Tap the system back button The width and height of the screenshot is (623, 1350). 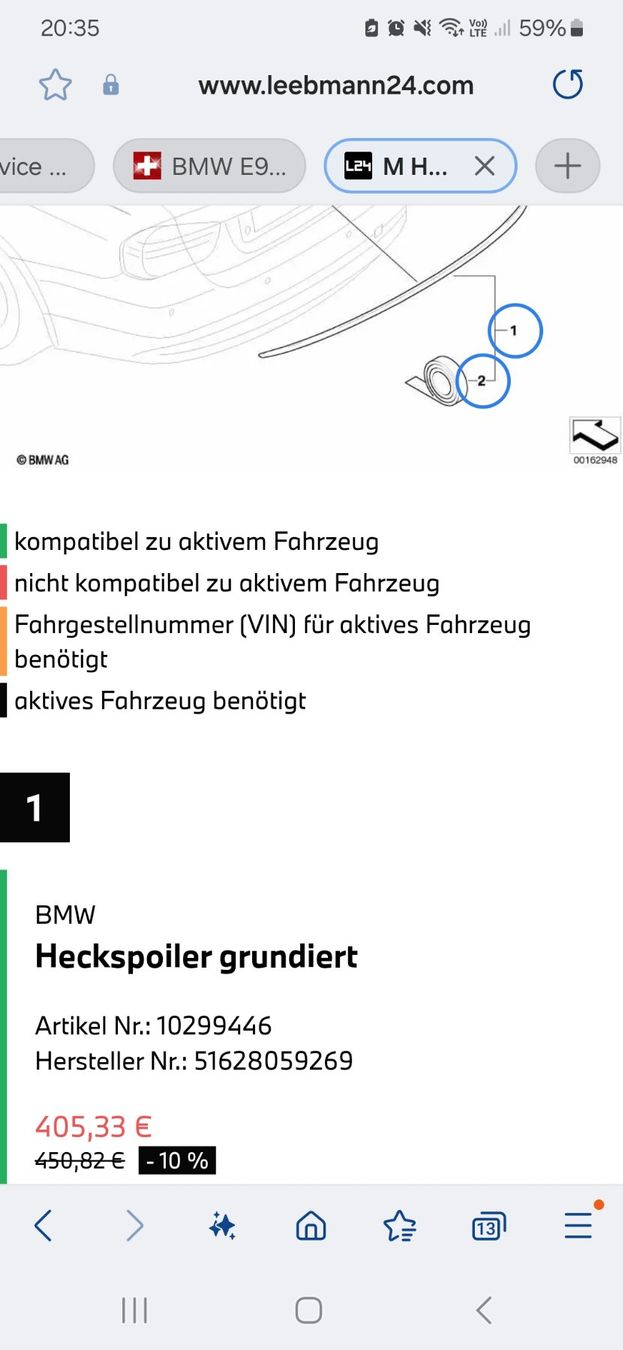click(x=484, y=1310)
